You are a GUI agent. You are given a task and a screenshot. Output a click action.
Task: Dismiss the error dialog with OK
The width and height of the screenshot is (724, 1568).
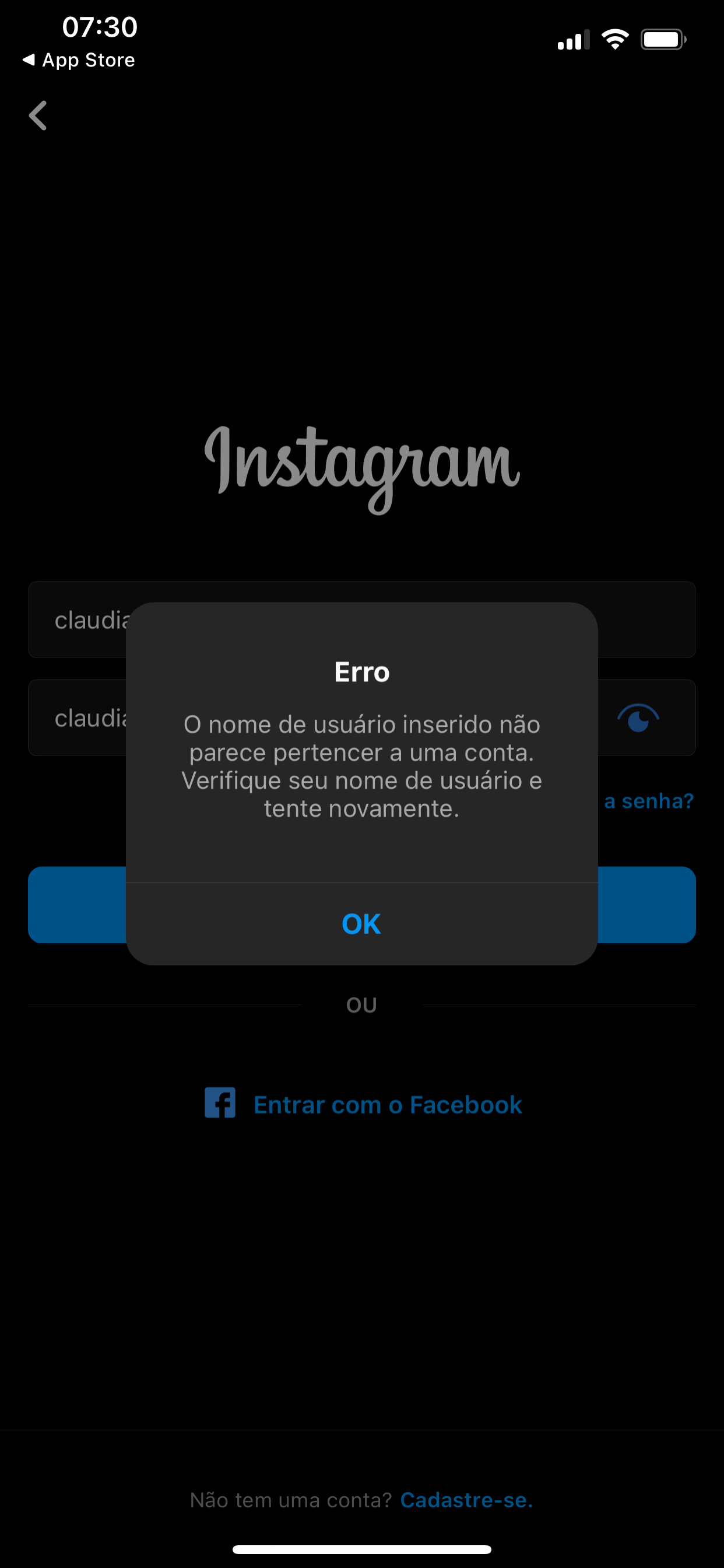[x=361, y=923]
